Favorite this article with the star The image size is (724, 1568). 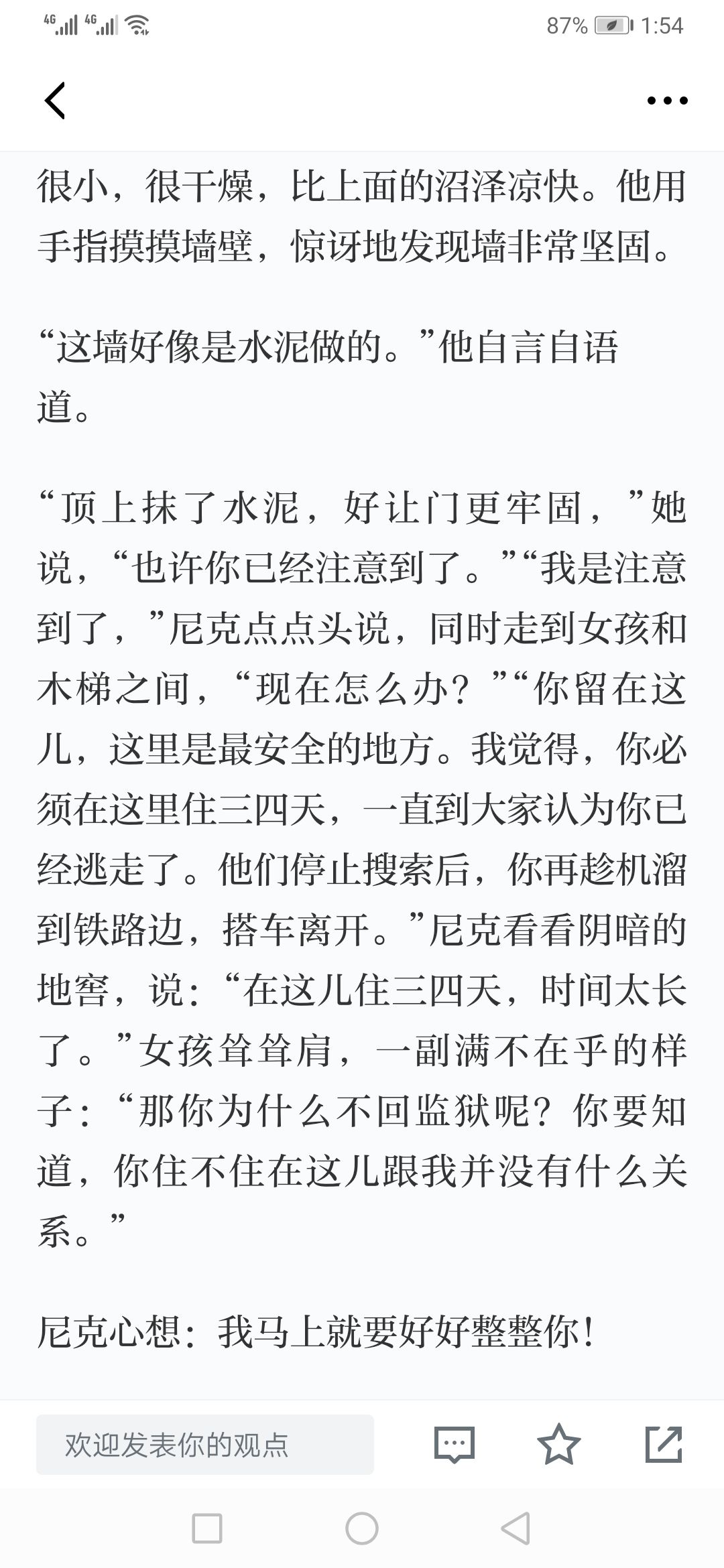[559, 1444]
